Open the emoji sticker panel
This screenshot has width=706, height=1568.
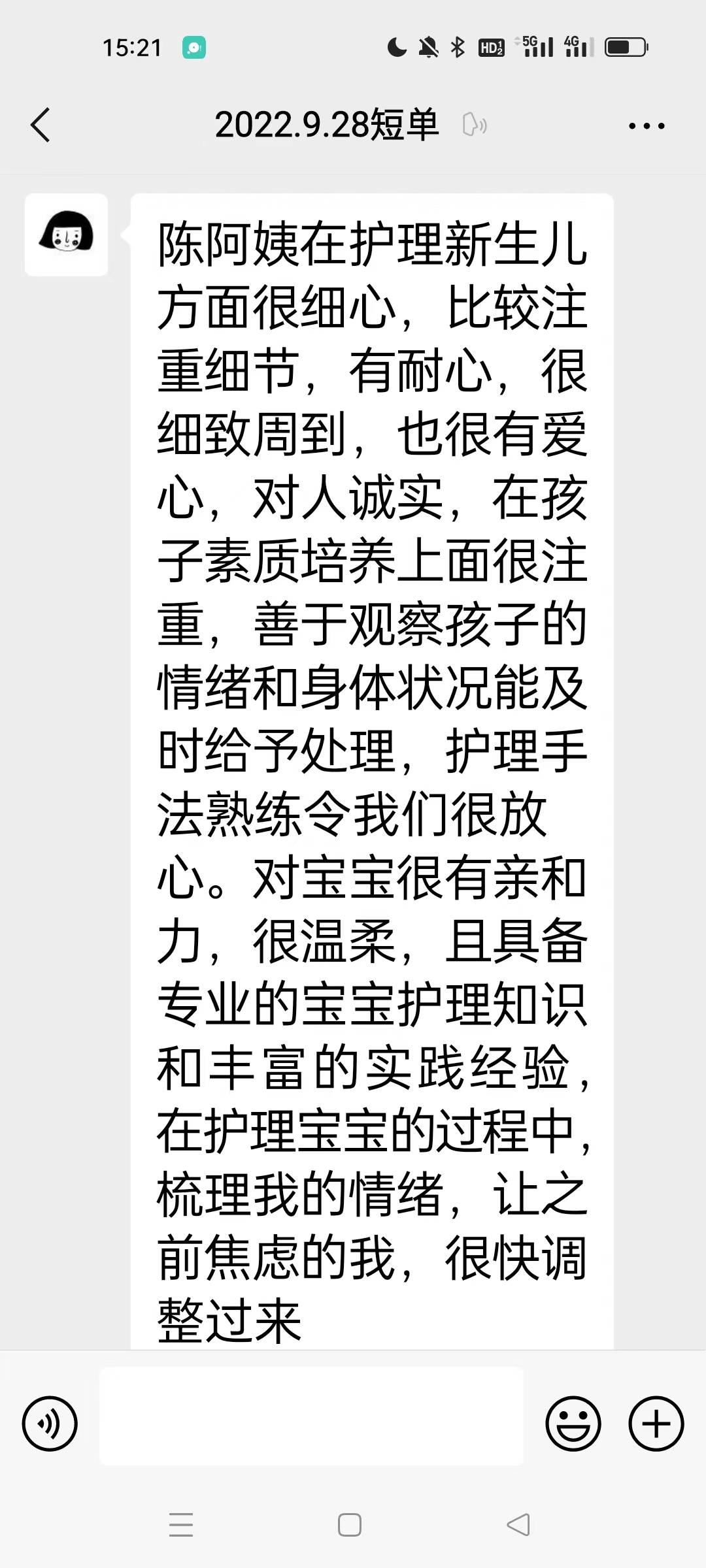pos(573,1424)
